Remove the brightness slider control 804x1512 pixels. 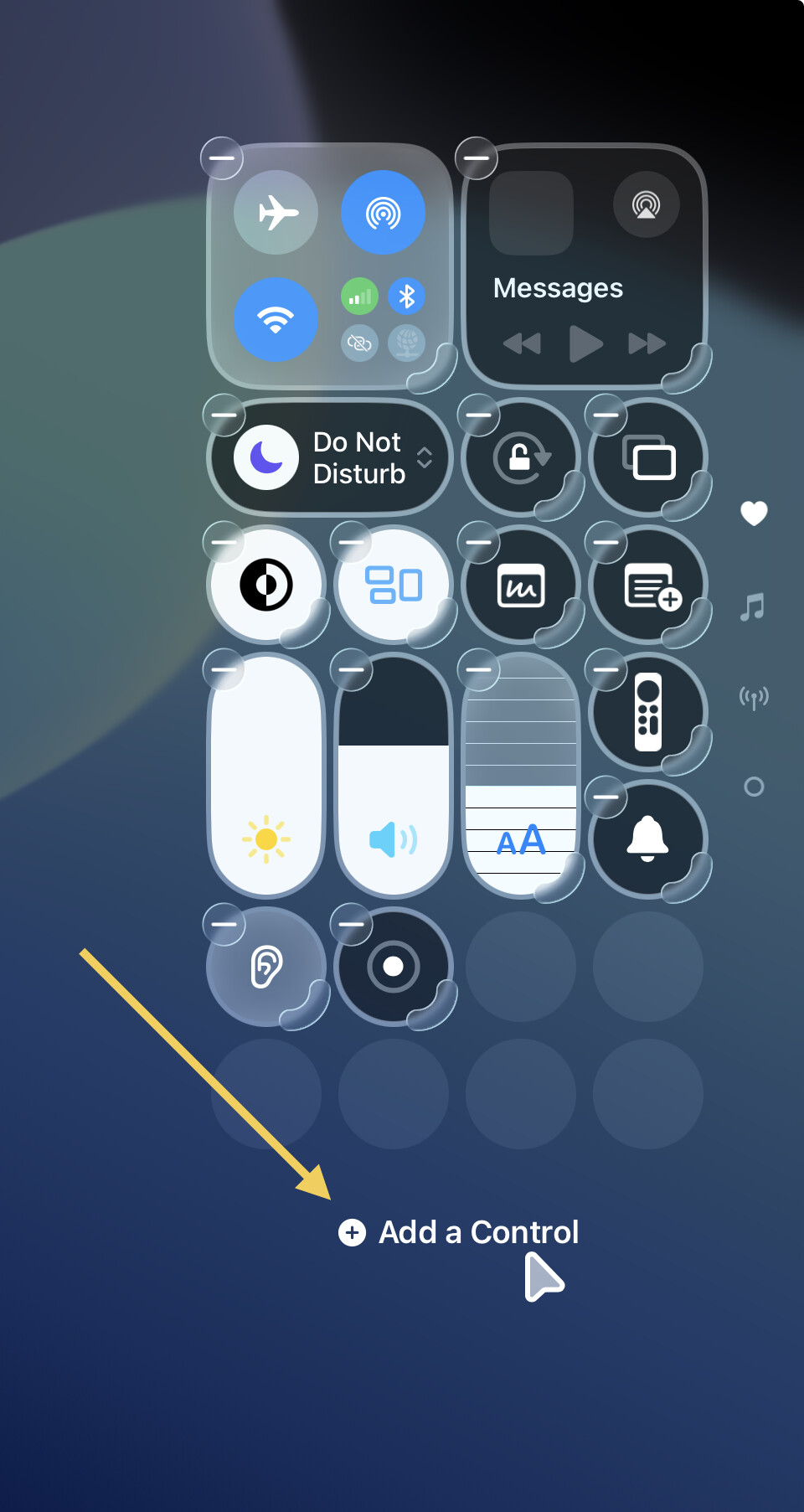pos(224,669)
